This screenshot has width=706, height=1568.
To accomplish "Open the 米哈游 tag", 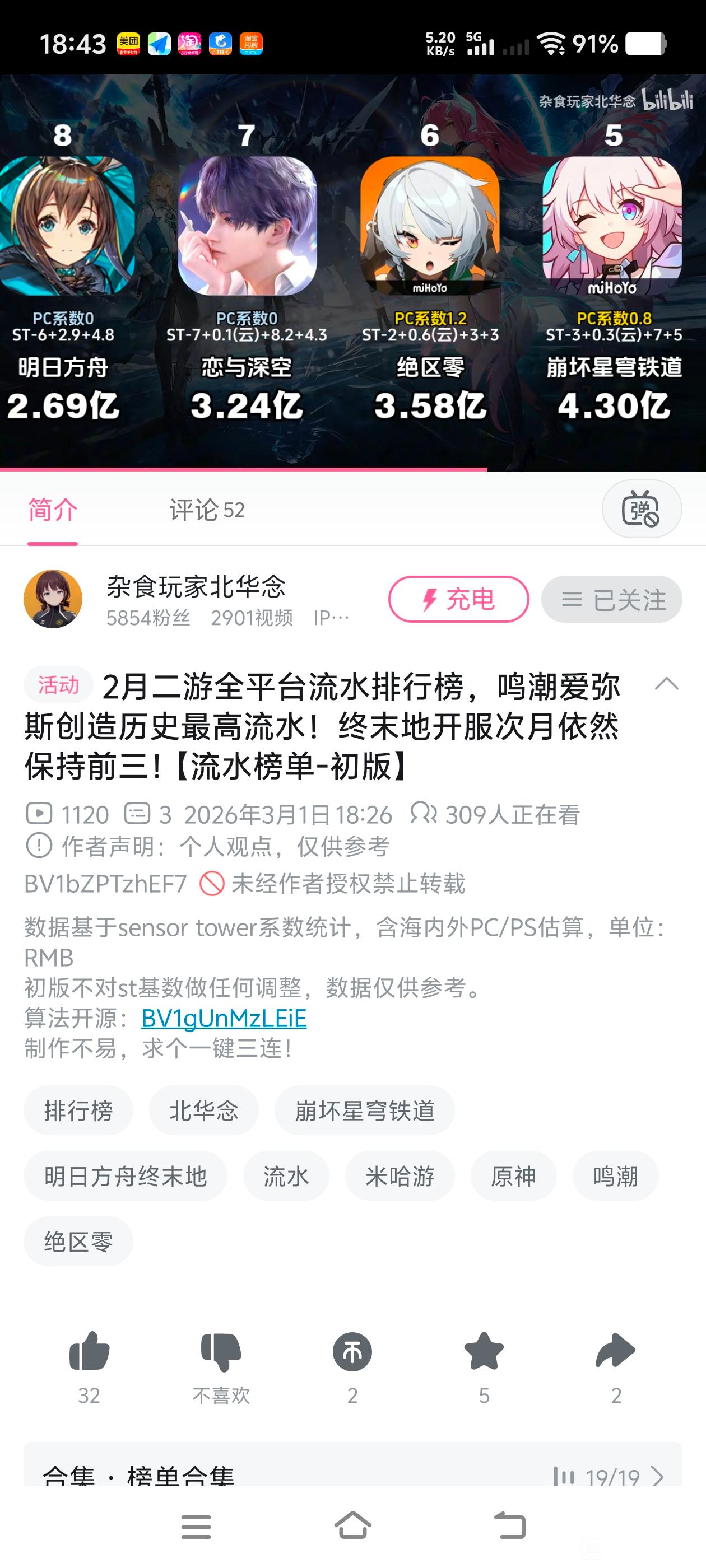I will click(400, 1176).
